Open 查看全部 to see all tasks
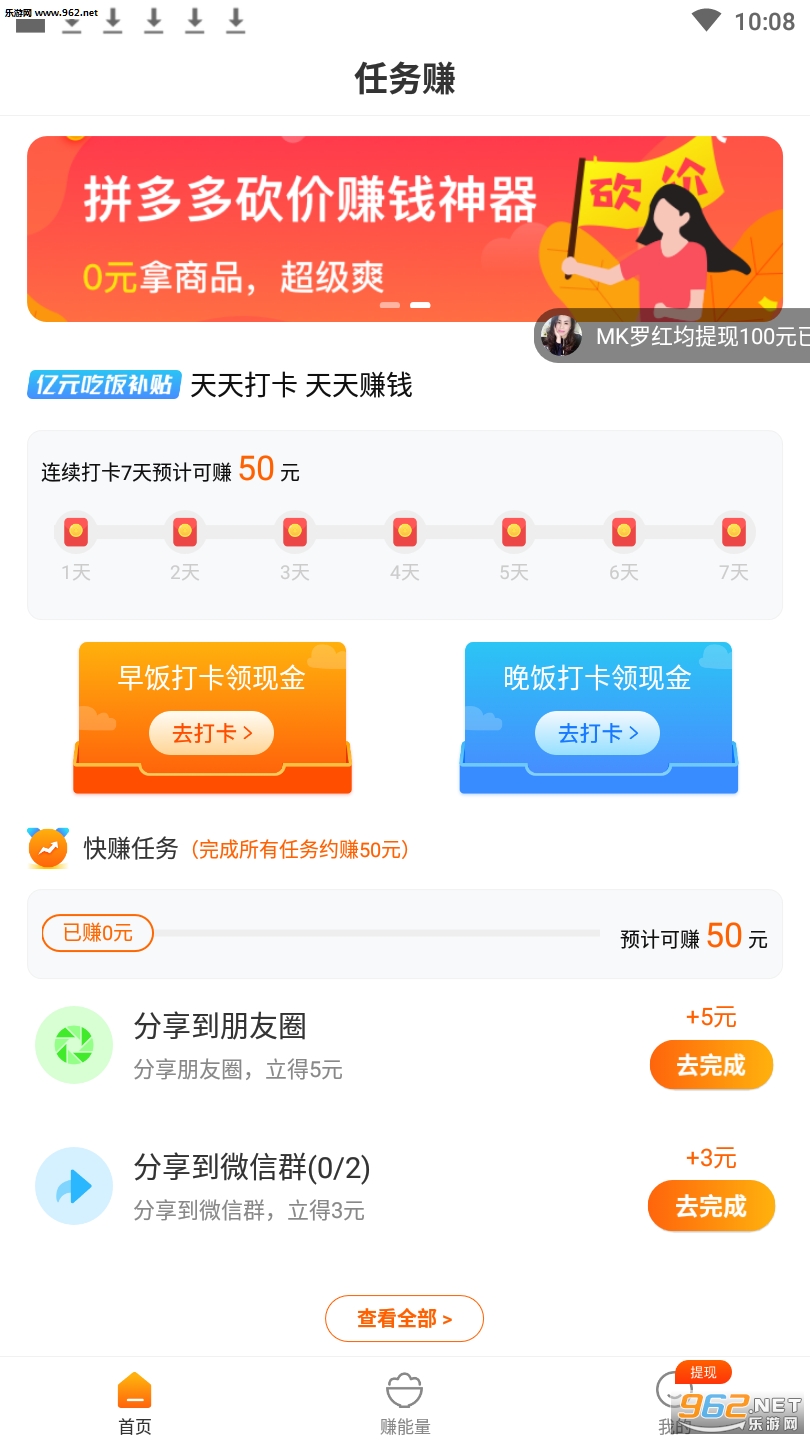The image size is (810, 1440). point(404,1318)
